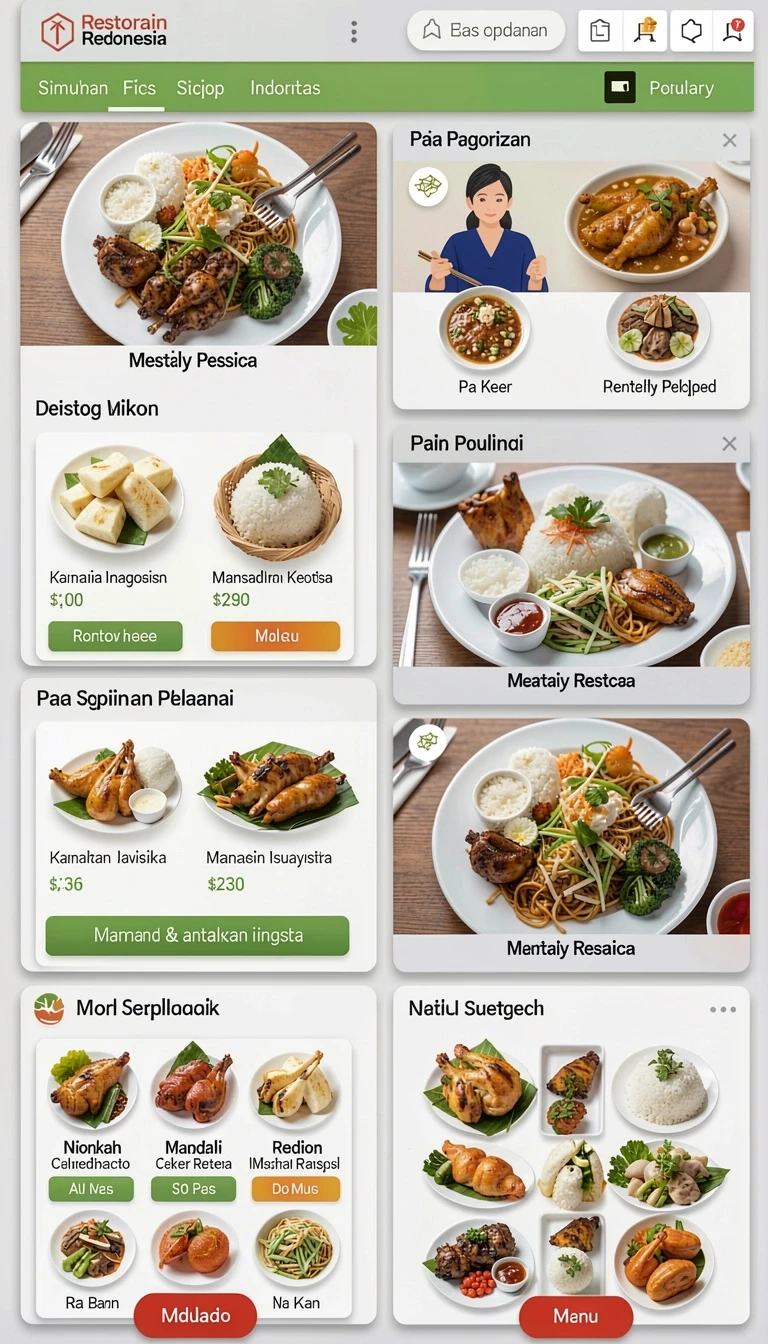Dismiss the Pain Poulinai card
Viewport: 768px width, 1344px height.
point(729,443)
